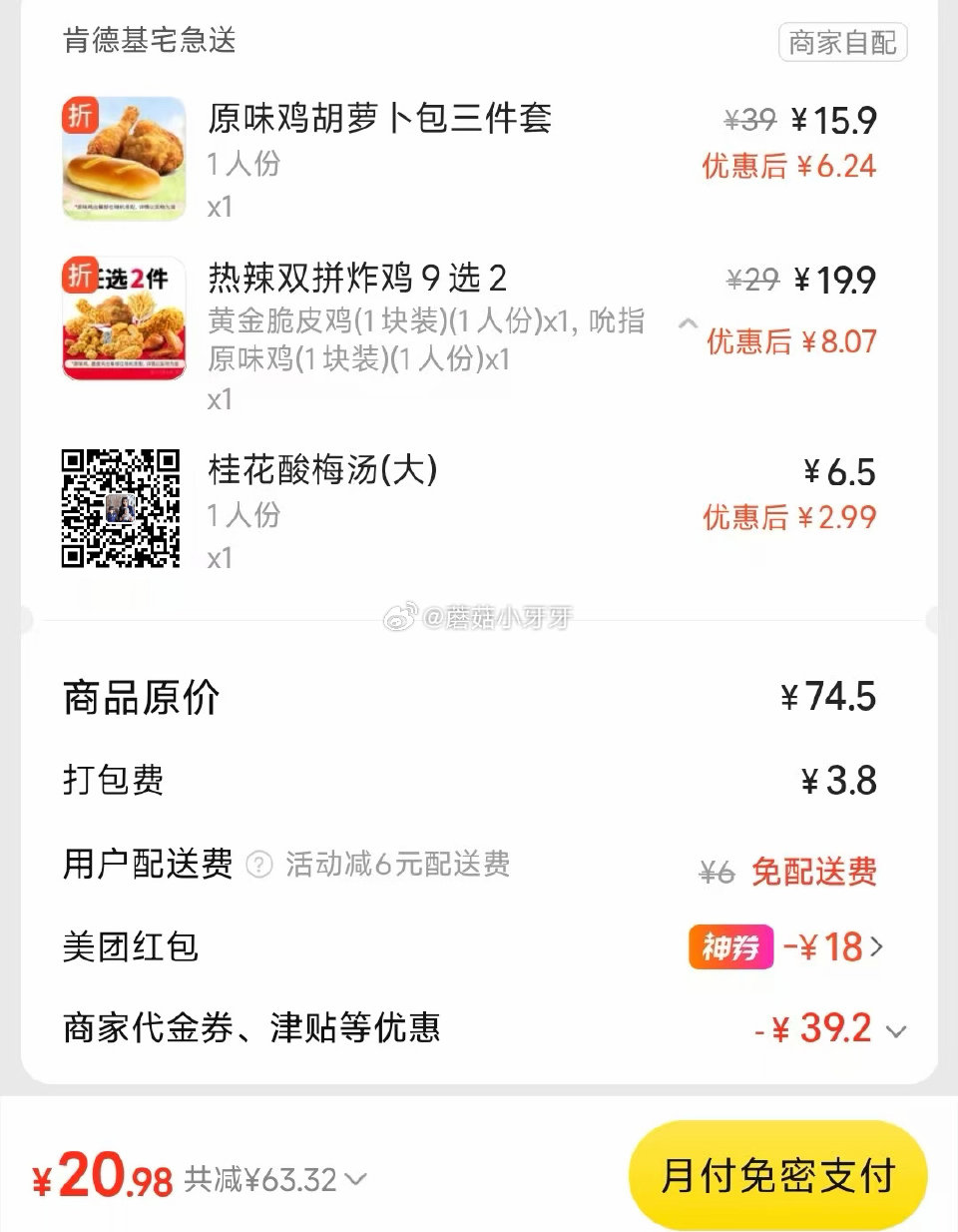Collapse the 热辣双拼炸鸡 item details chevron
The image size is (958, 1232).
tap(688, 322)
